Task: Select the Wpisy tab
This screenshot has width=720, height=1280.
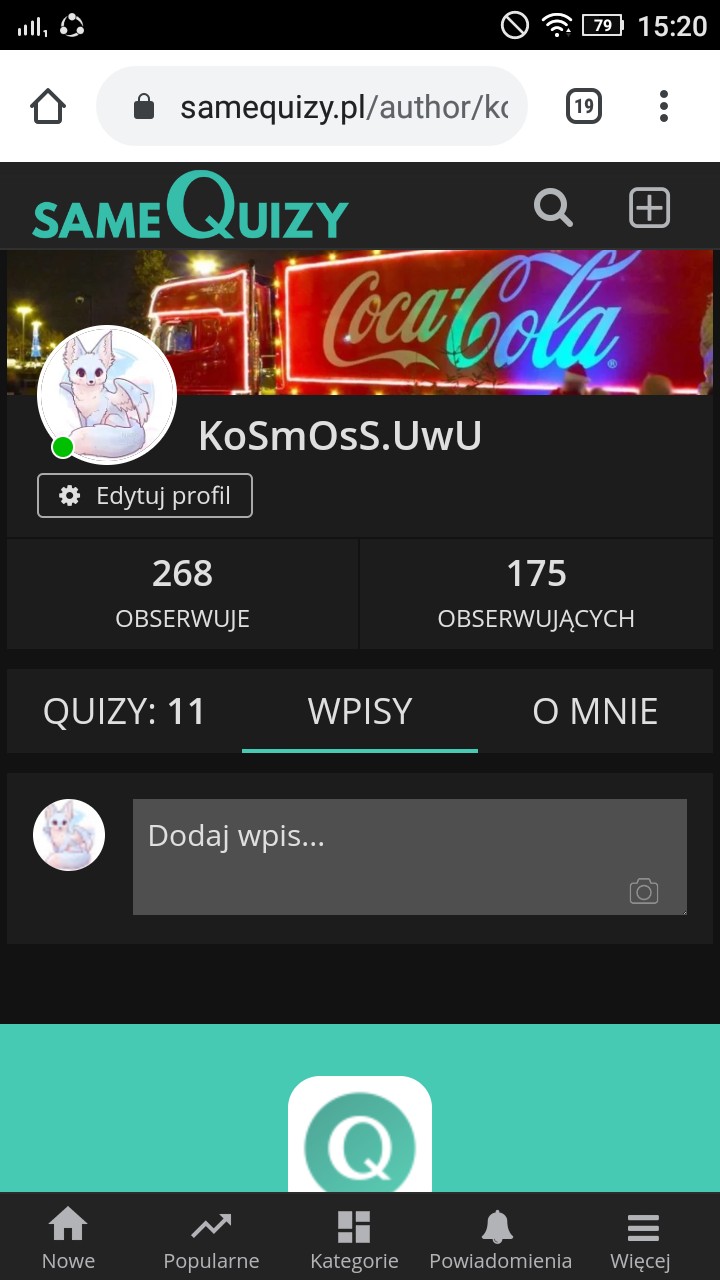Action: point(360,711)
